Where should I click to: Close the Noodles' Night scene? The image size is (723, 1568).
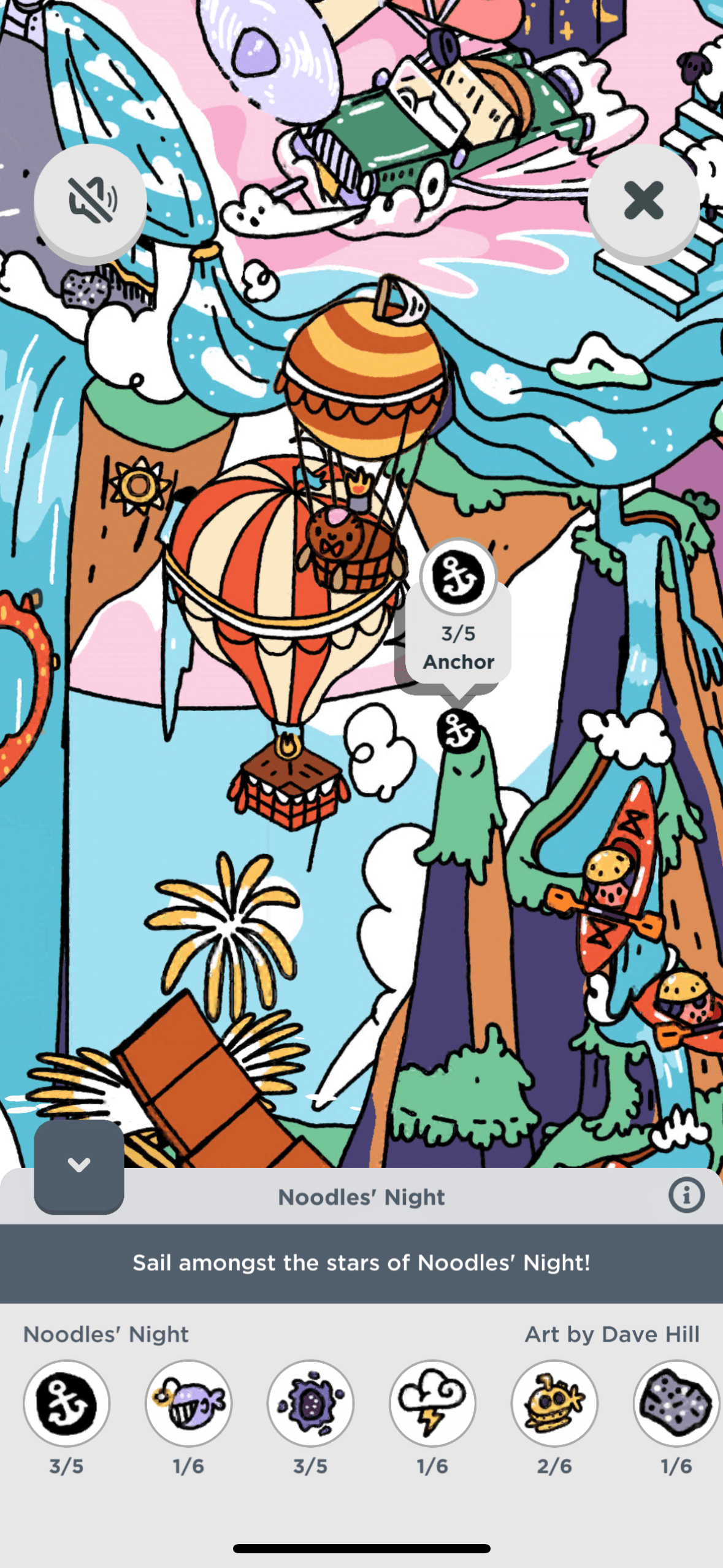click(643, 201)
